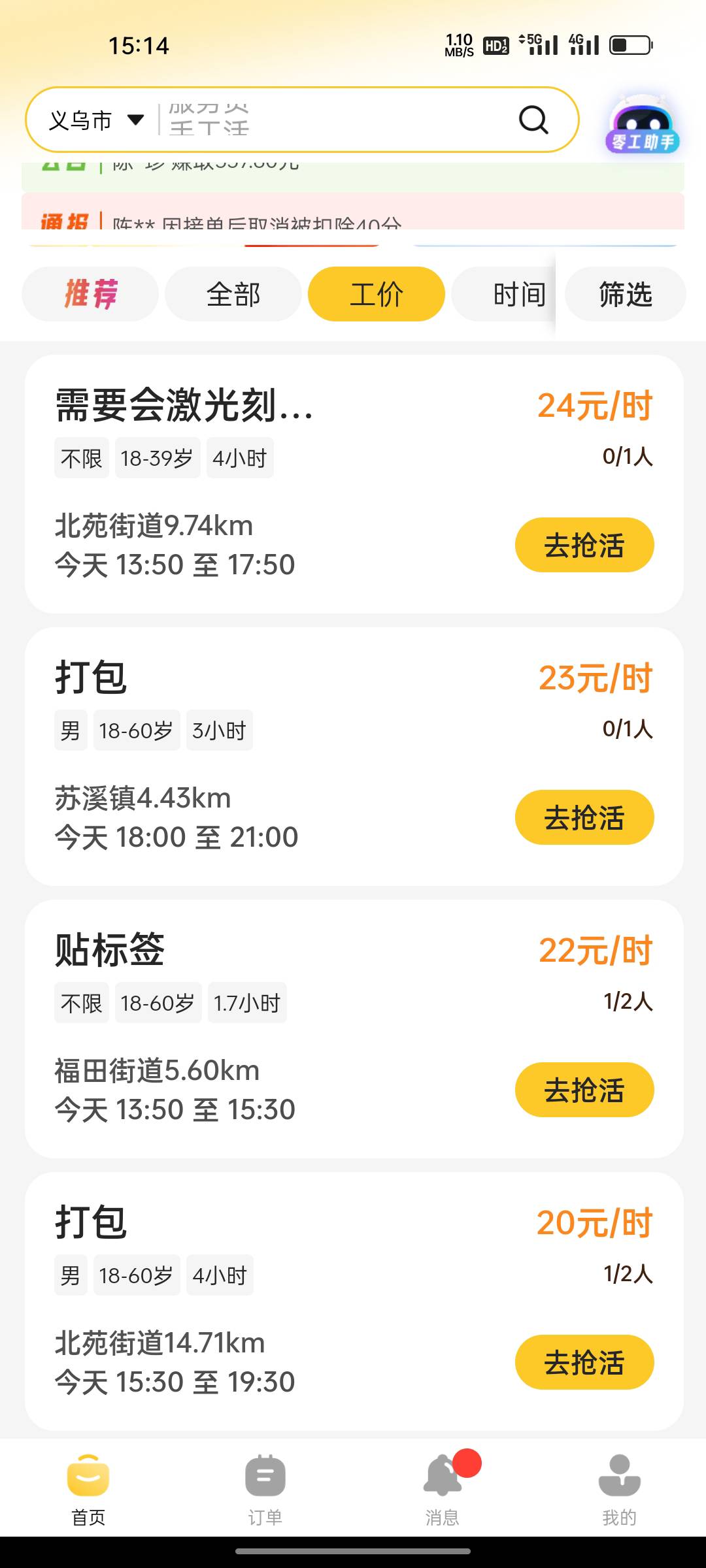Select the 全部 filter tab
The width and height of the screenshot is (706, 1568).
233,294
